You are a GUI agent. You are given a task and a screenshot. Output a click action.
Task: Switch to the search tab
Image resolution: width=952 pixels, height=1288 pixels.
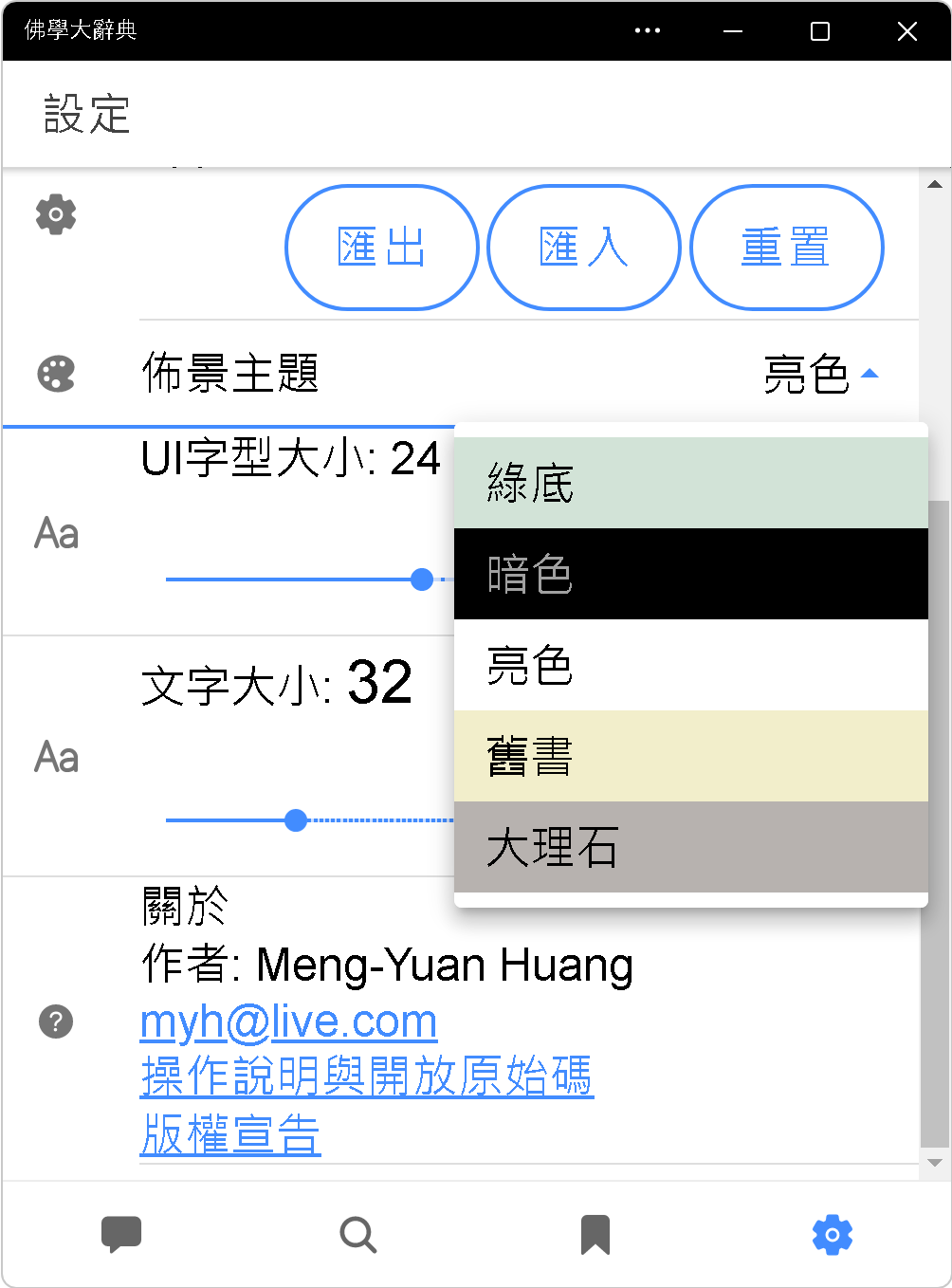coord(358,1235)
